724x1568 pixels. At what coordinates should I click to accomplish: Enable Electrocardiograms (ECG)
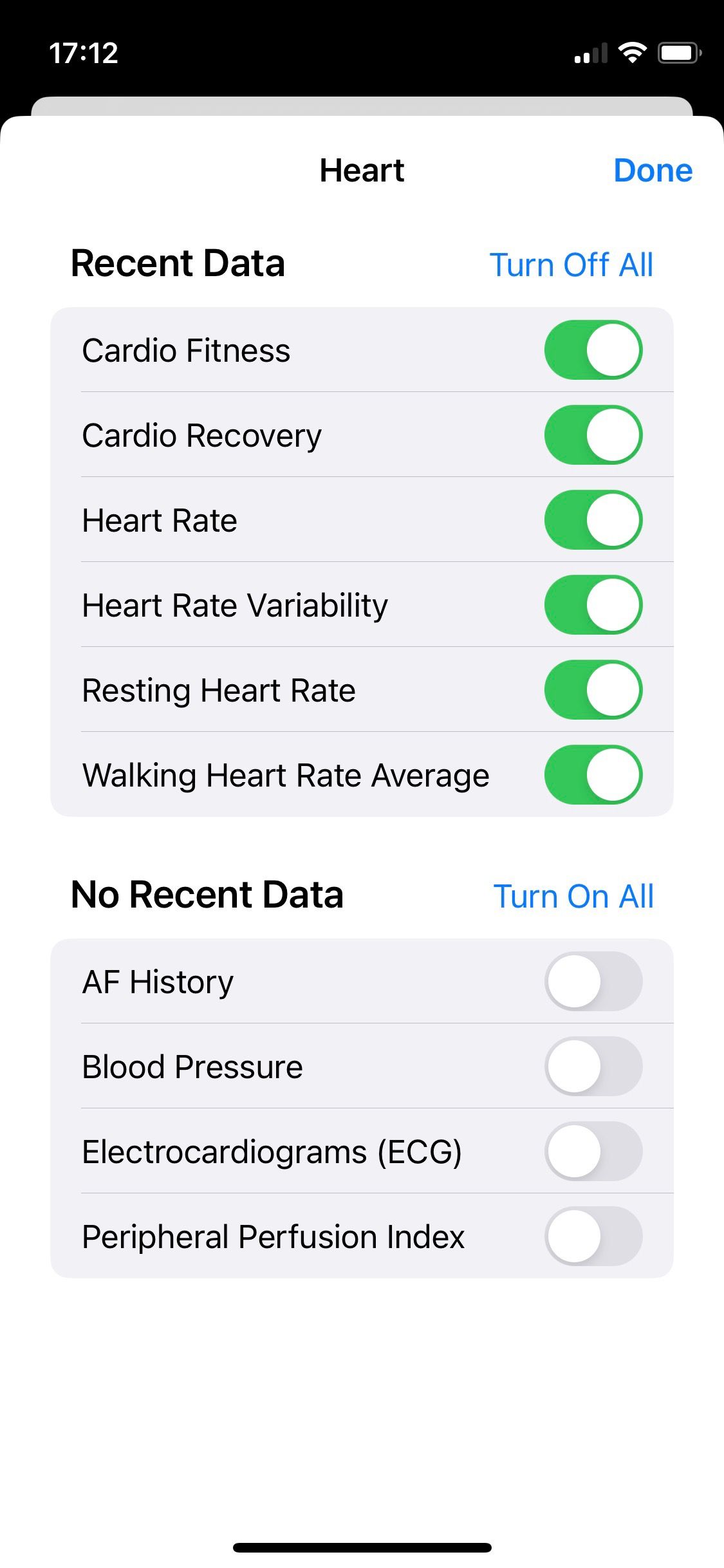(593, 1152)
